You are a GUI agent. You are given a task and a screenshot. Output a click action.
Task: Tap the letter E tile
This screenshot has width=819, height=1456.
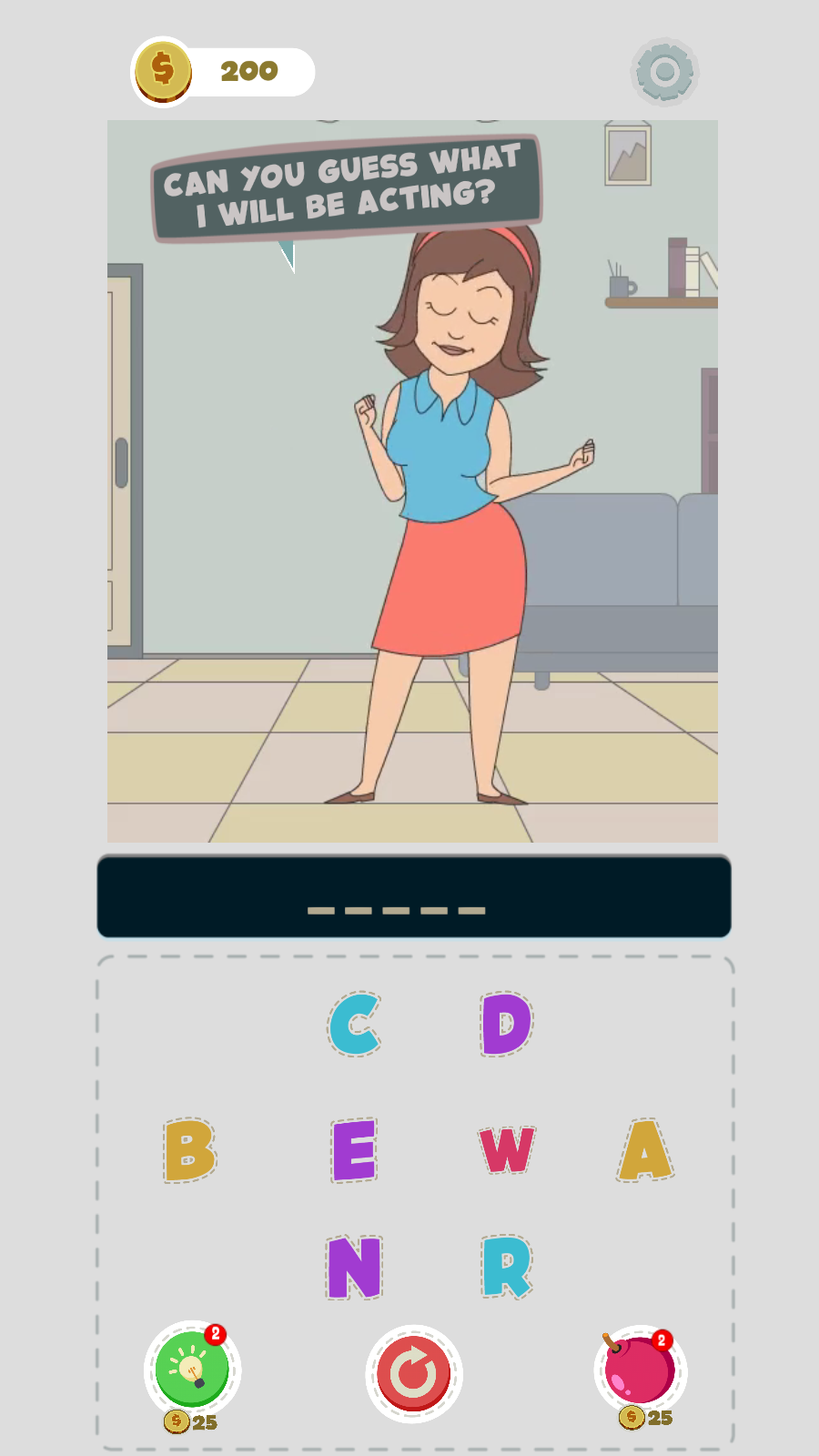coord(355,1150)
